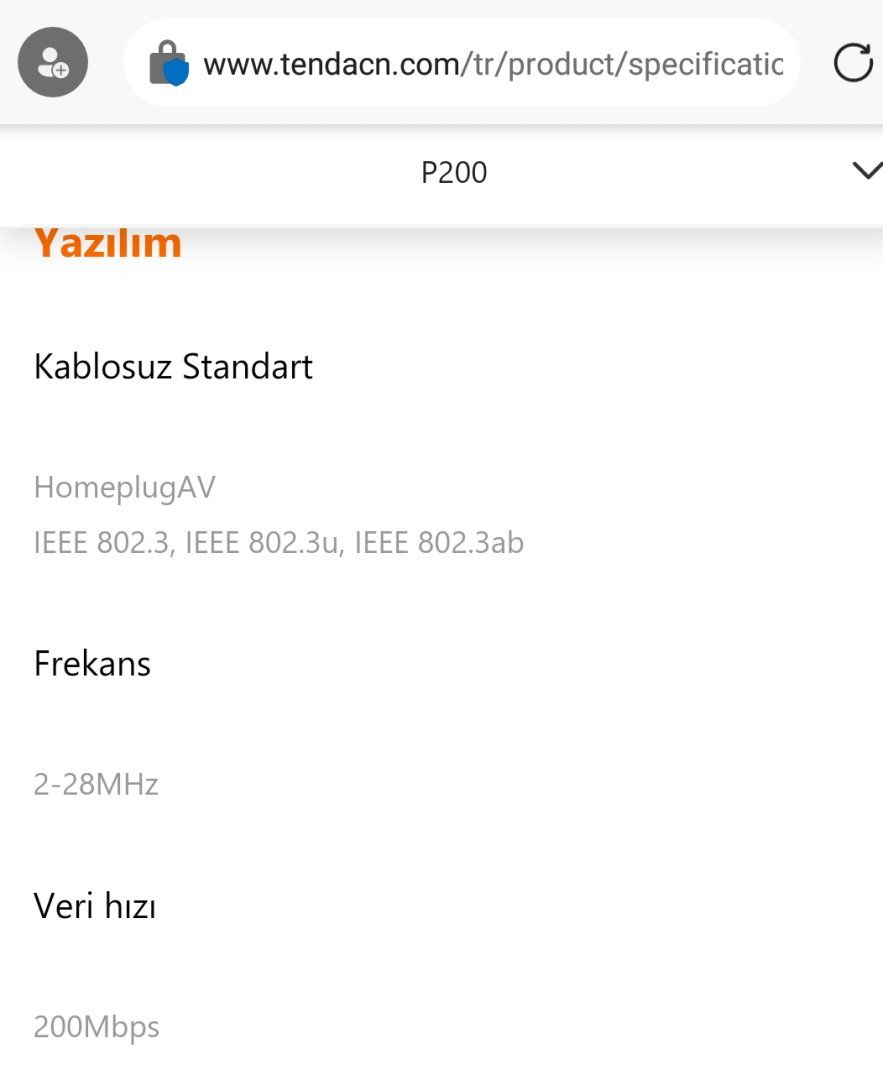The image size is (883, 1080).
Task: Expand the P200 product dropdown
Action: tap(865, 171)
